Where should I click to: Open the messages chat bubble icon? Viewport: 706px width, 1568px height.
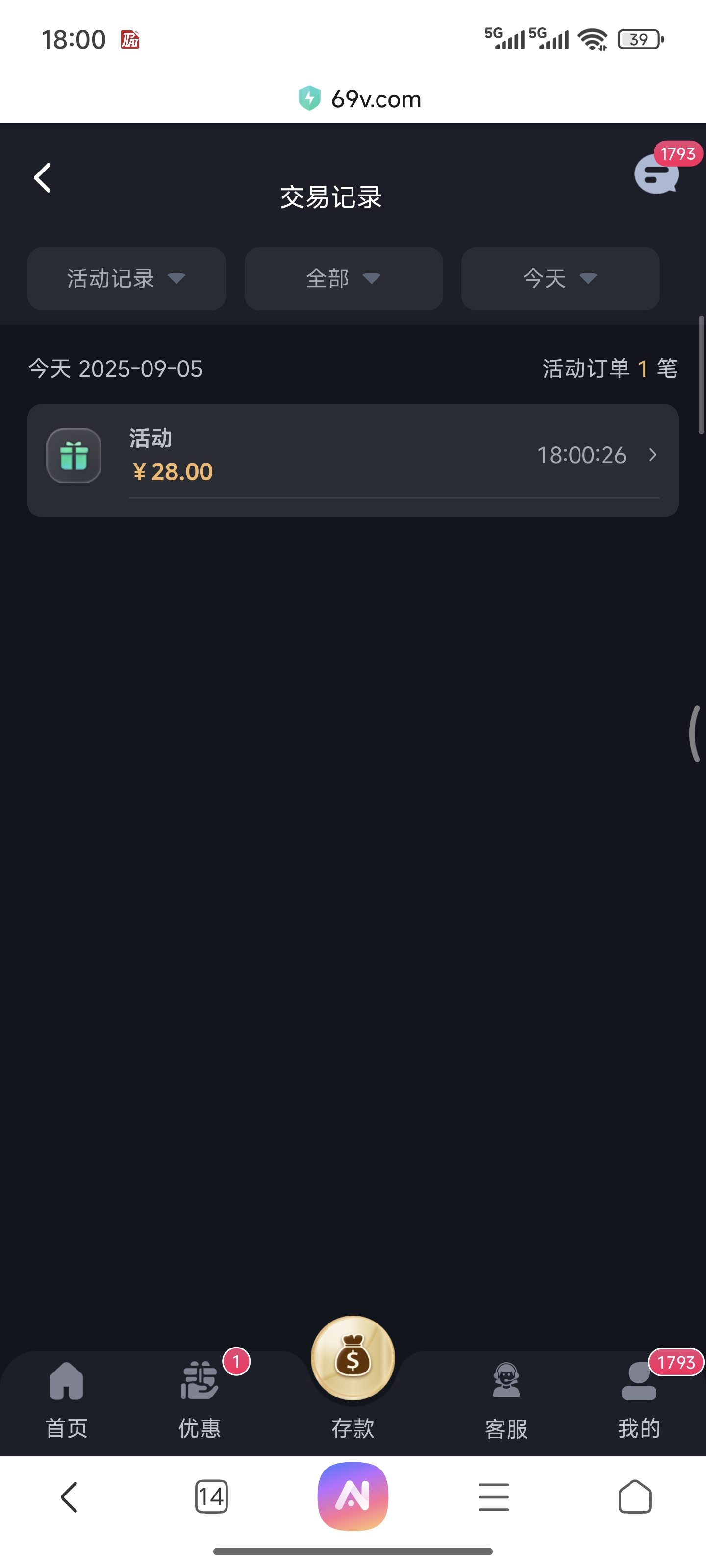[x=656, y=175]
